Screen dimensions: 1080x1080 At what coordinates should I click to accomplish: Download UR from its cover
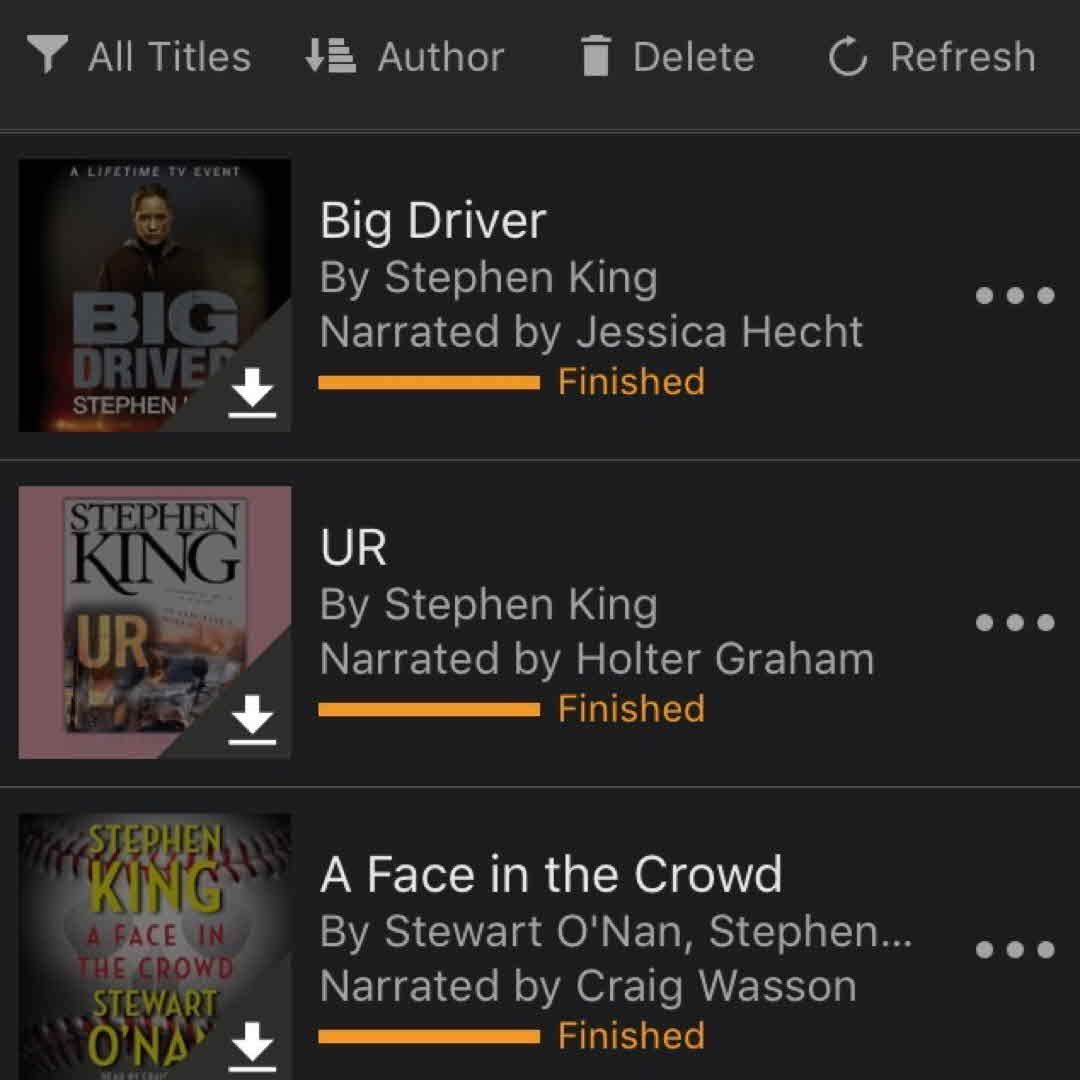252,719
